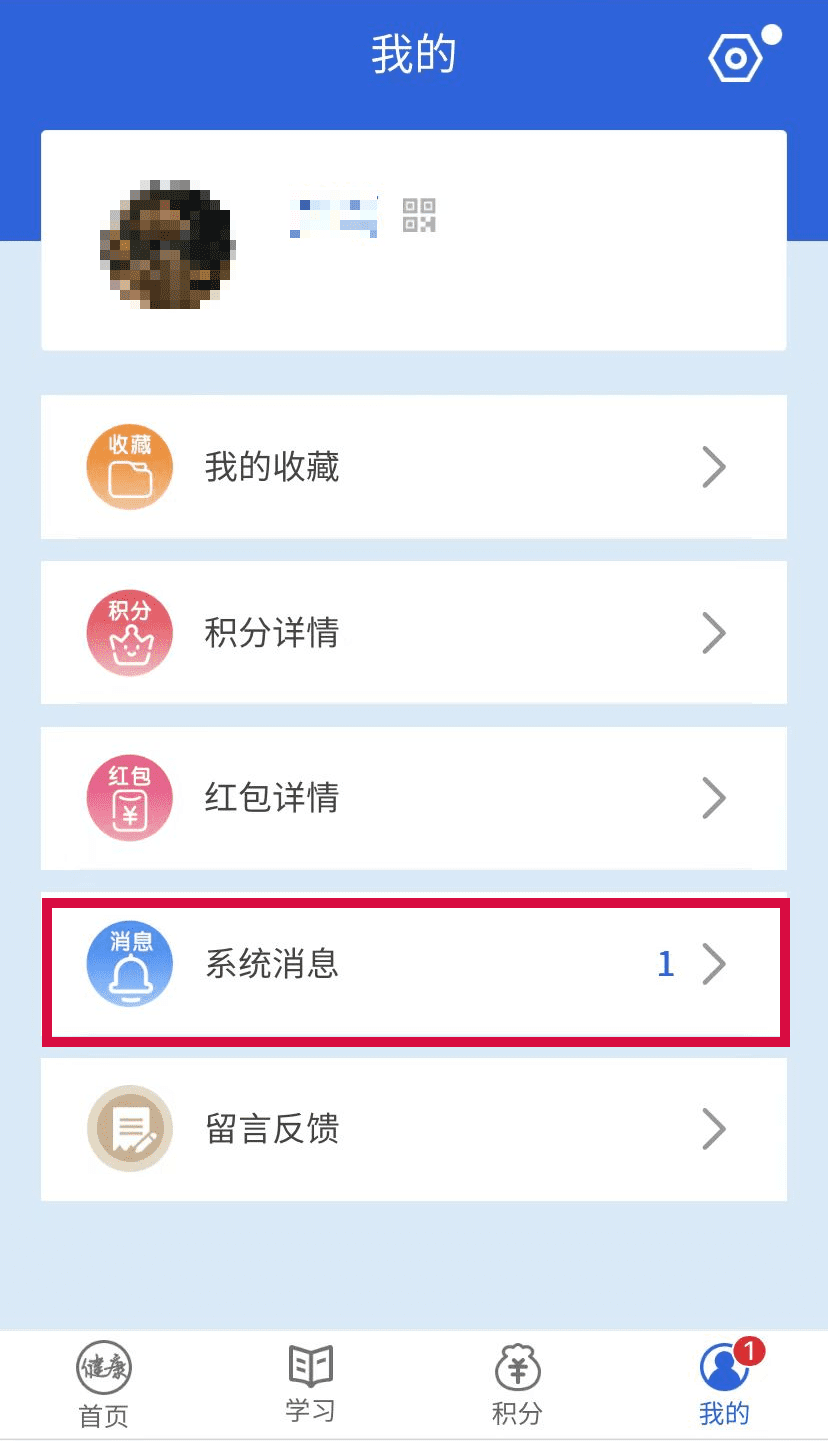Image resolution: width=828 pixels, height=1441 pixels.
Task: Switch to the 首页 tab
Action: 103,1385
